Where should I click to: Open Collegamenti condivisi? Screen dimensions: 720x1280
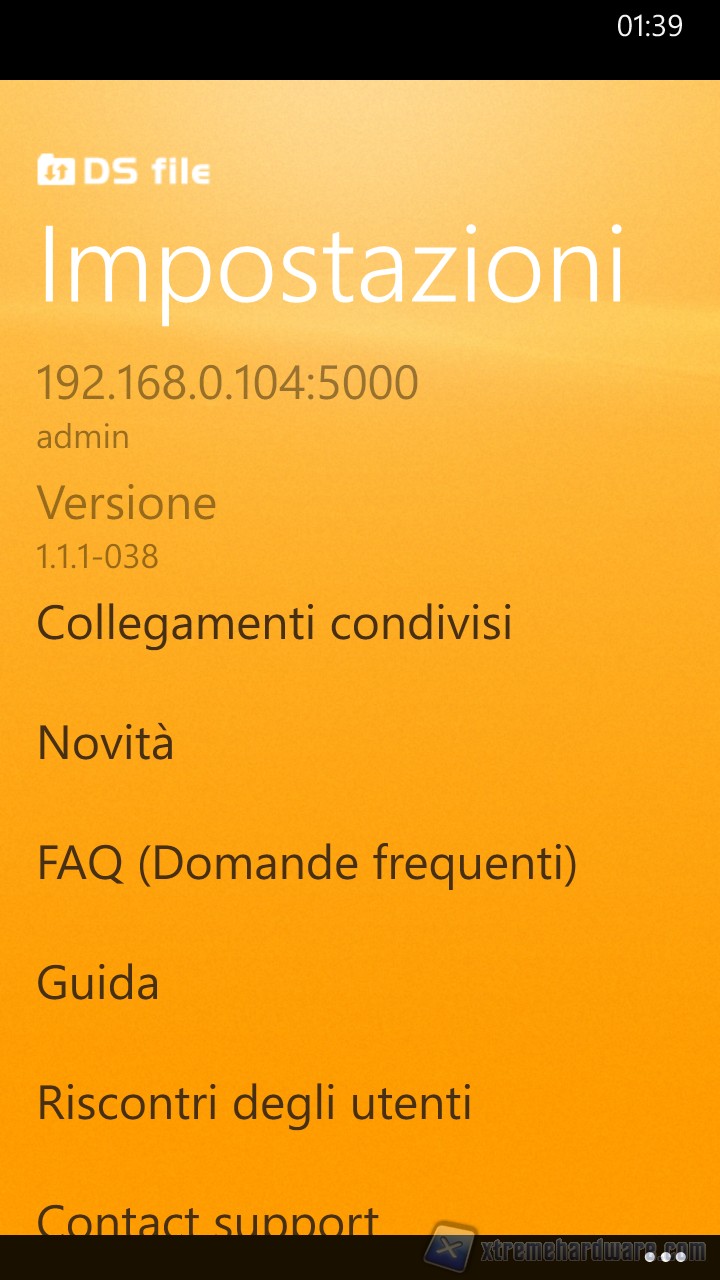point(274,622)
